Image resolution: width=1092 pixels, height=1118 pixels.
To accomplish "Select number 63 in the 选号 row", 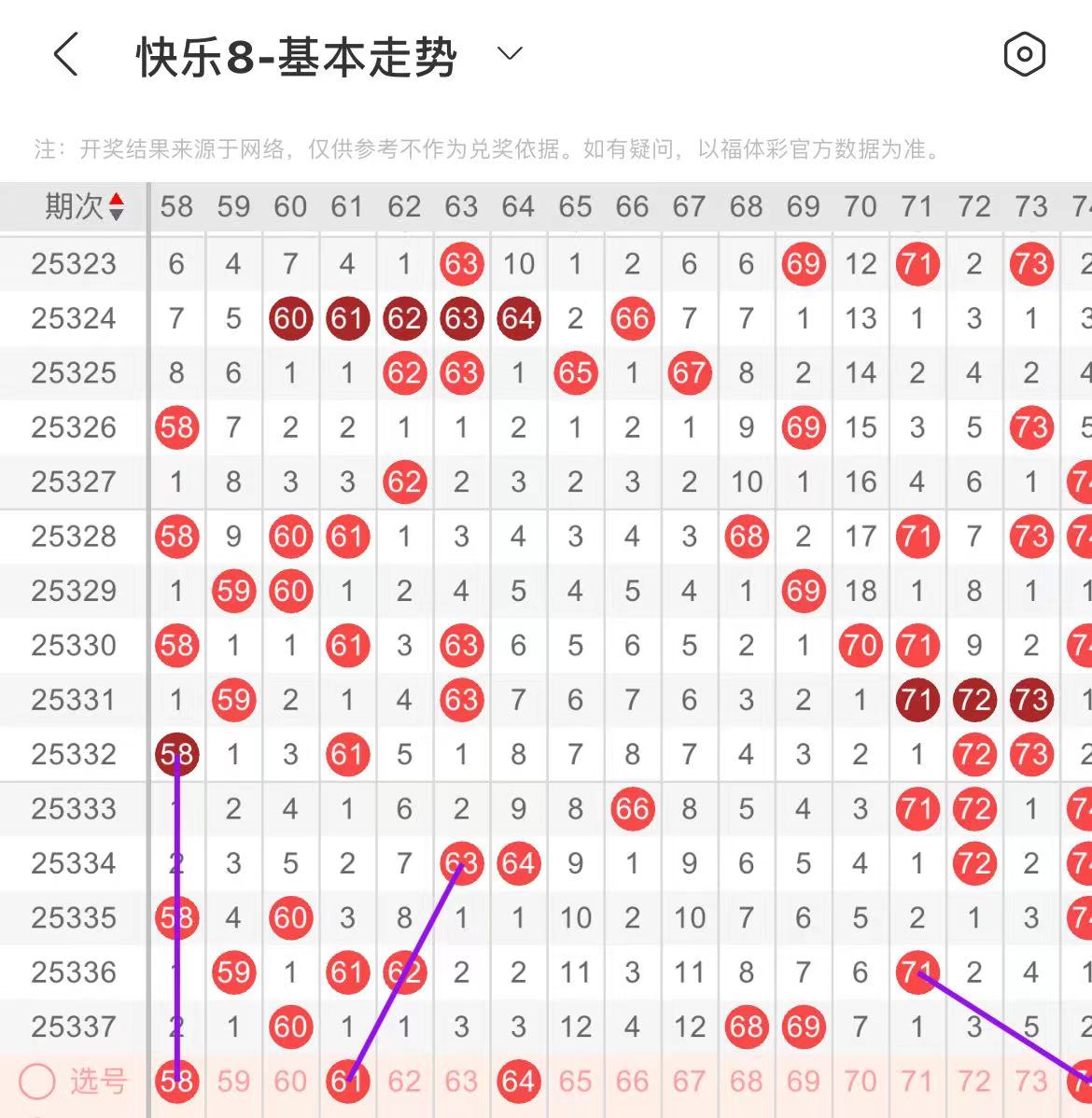I will [x=461, y=1081].
